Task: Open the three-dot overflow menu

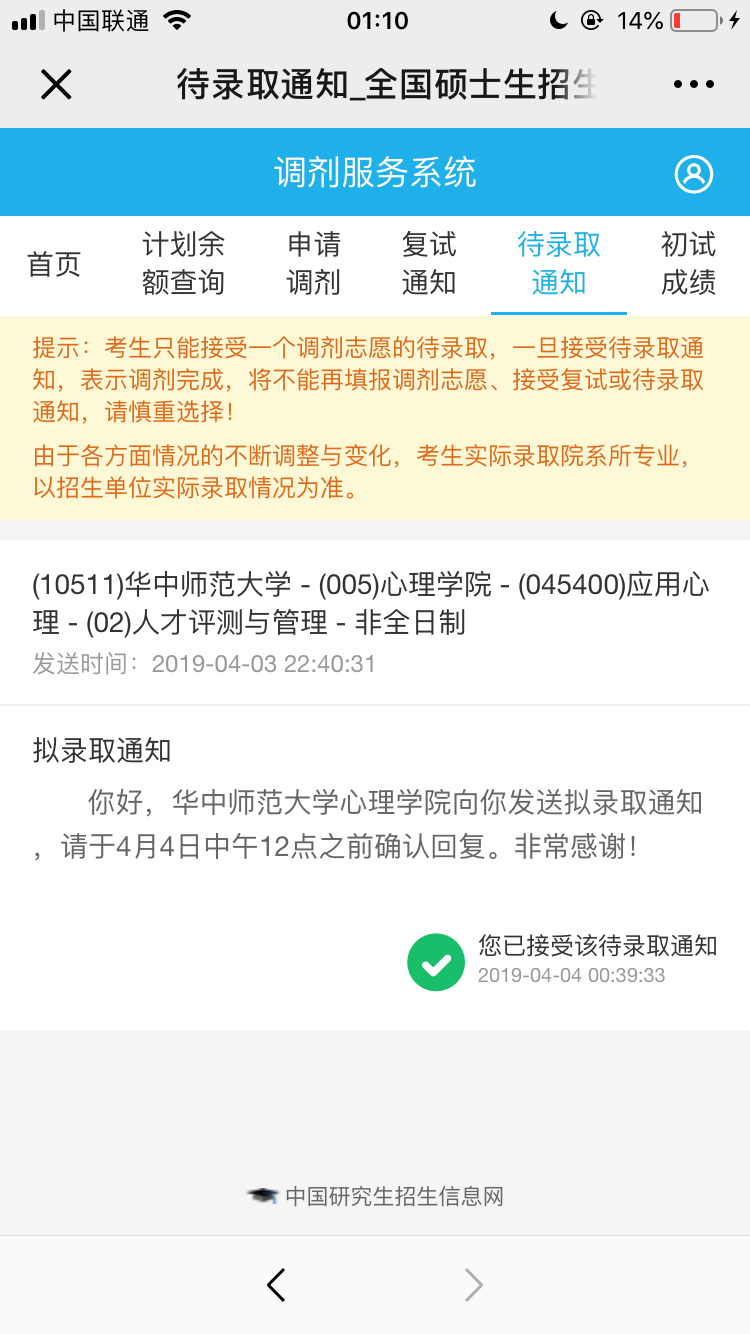Action: pos(694,85)
